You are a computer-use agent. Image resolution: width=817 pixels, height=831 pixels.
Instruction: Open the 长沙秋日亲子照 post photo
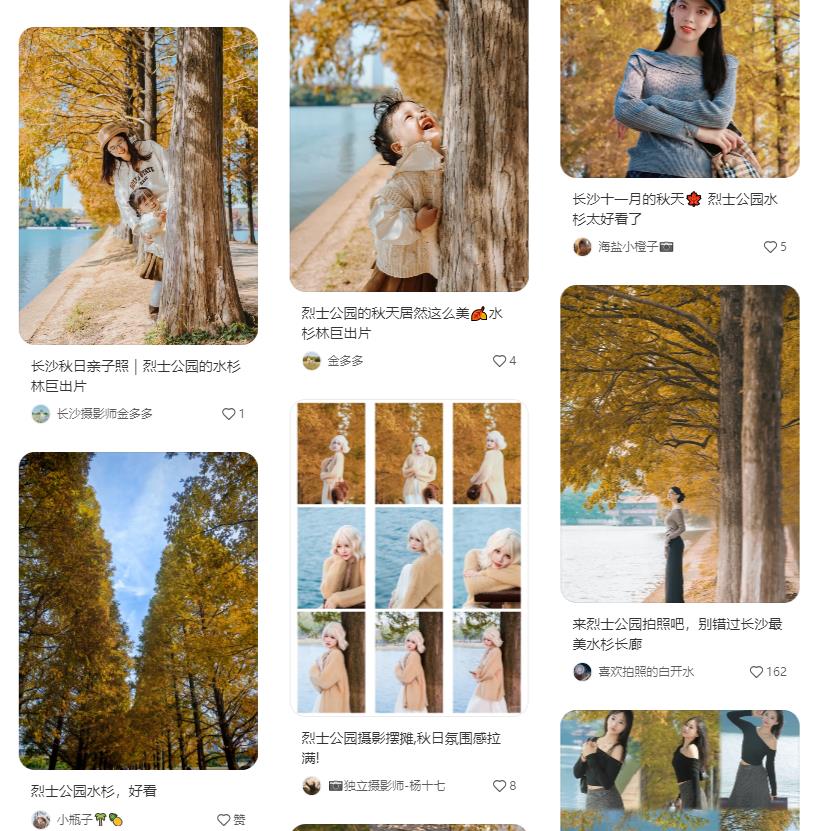tap(138, 185)
